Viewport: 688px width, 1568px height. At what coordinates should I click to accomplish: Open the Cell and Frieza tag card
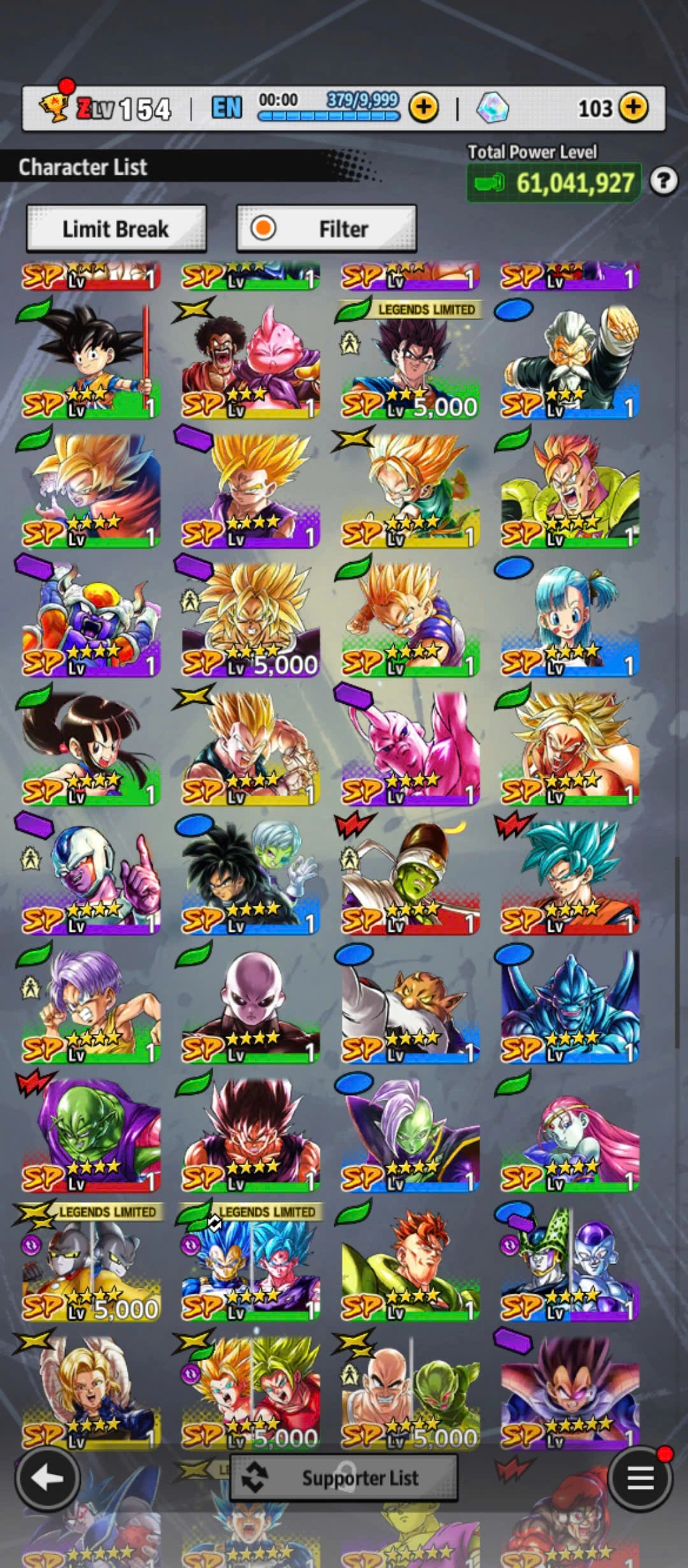pyautogui.click(x=569, y=1265)
